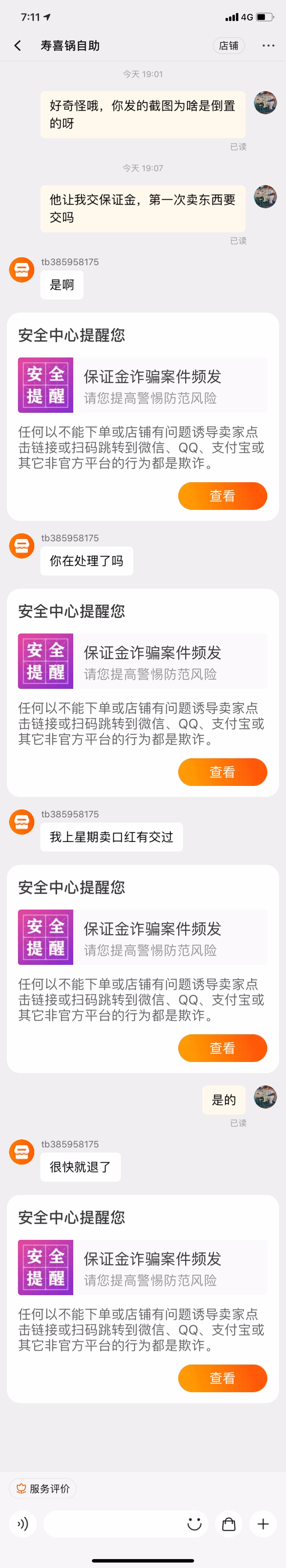
Task: Open the three-dot overflow menu
Action: pyautogui.click(x=268, y=46)
